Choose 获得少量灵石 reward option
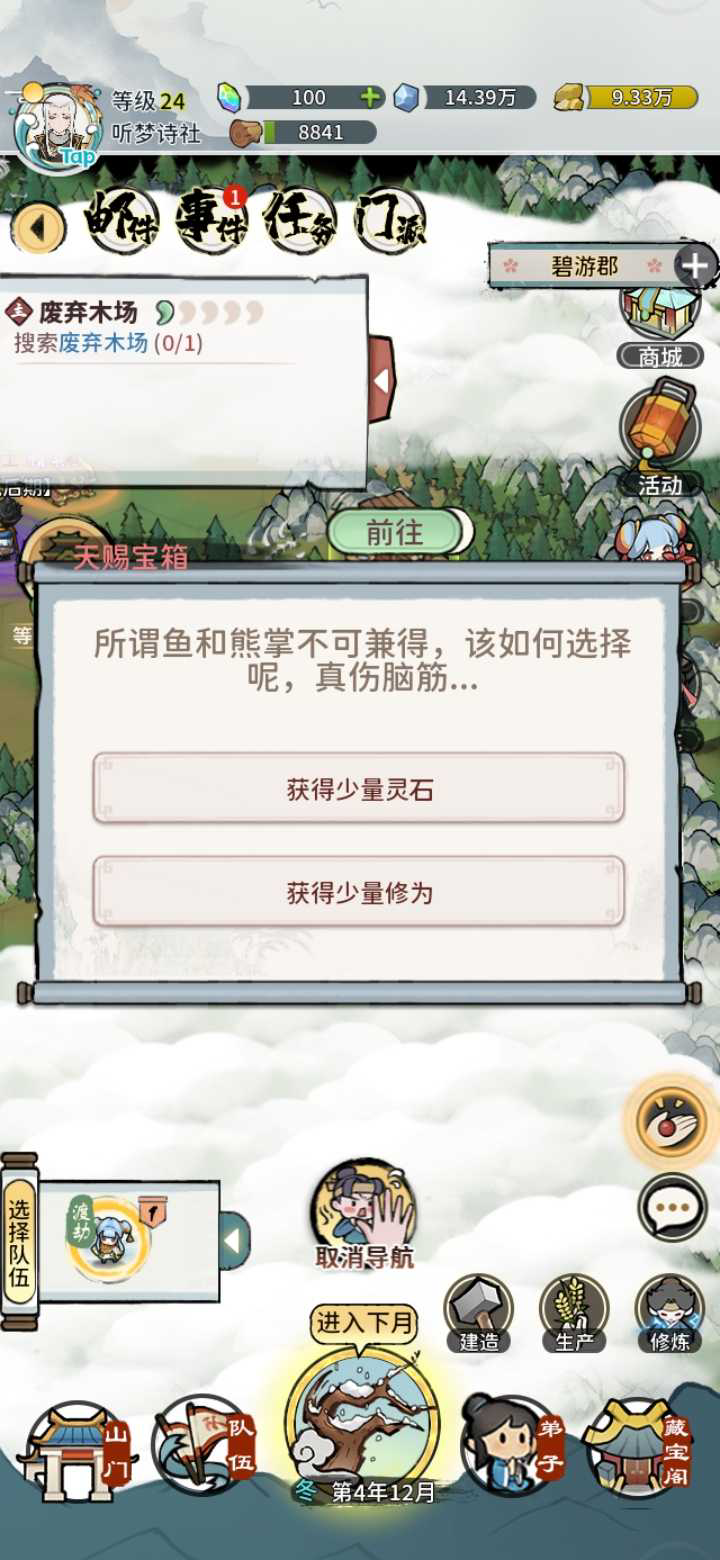Viewport: 720px width, 1560px height. click(x=359, y=790)
